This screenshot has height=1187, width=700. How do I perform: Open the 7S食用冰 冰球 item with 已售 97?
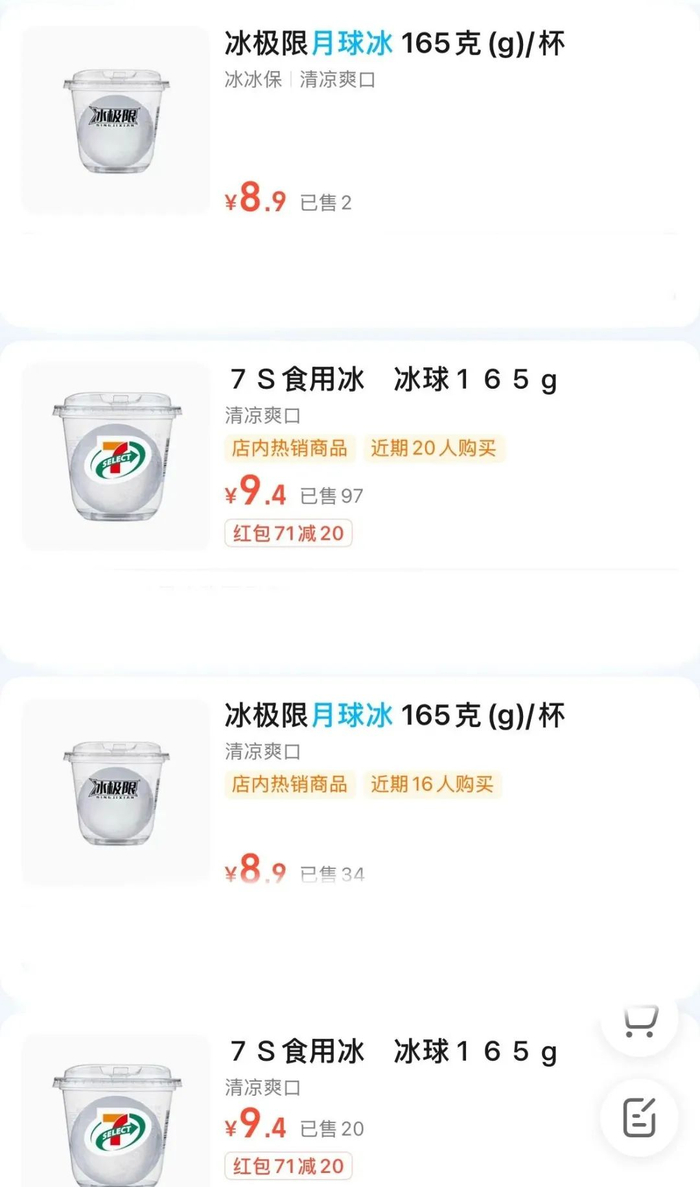391,380
